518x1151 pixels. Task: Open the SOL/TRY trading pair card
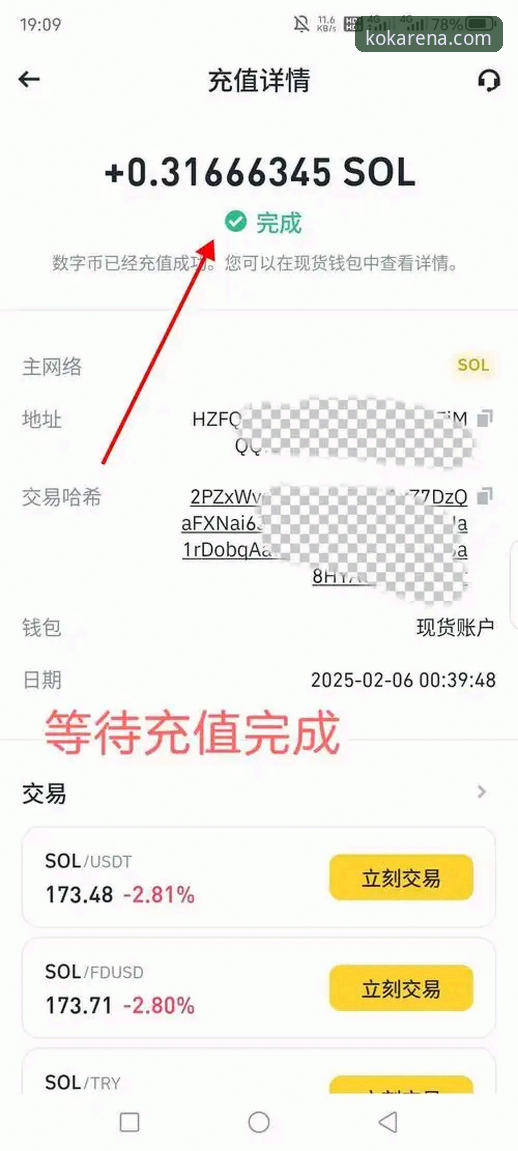pyautogui.click(x=259, y=1072)
